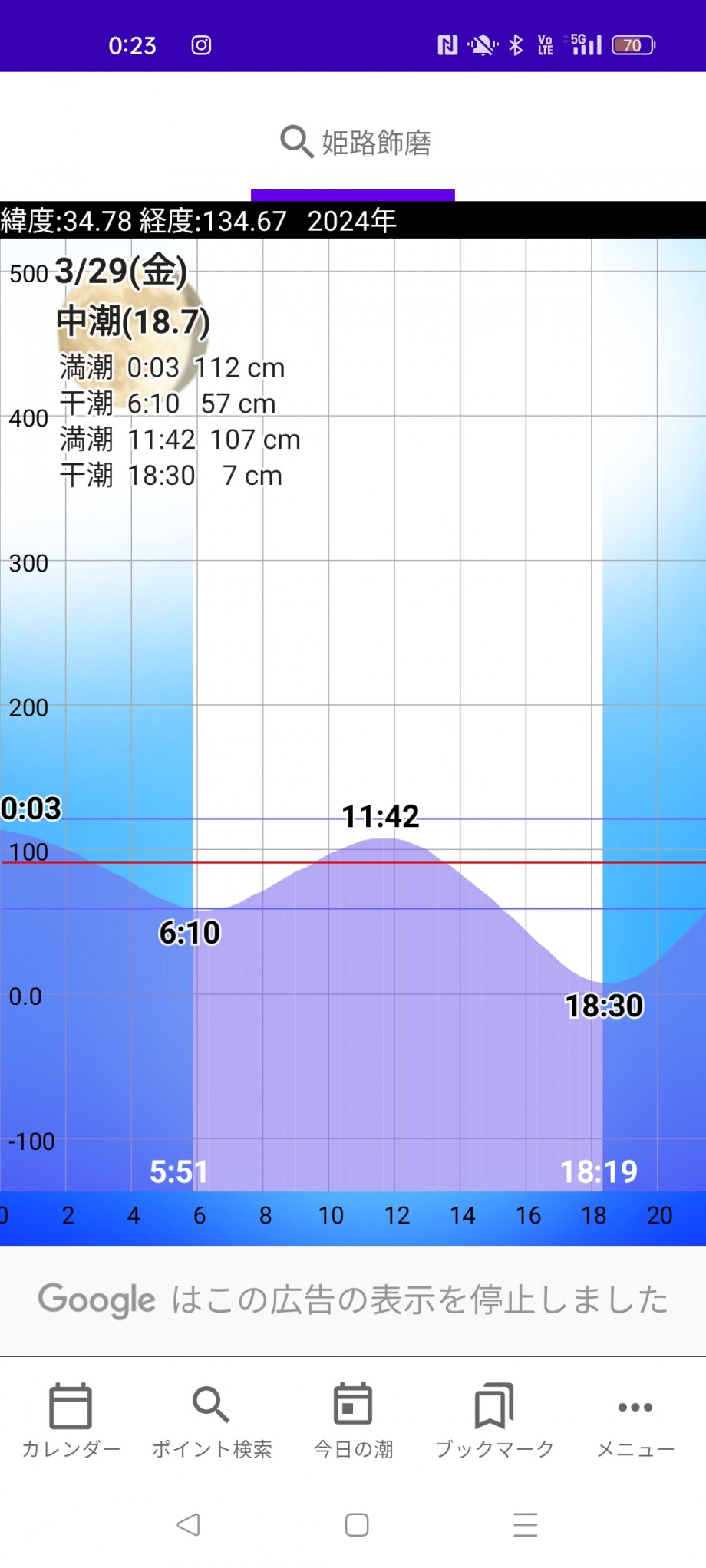Open the カレンダー tab
The height and width of the screenshot is (1568, 706).
pos(71,1421)
